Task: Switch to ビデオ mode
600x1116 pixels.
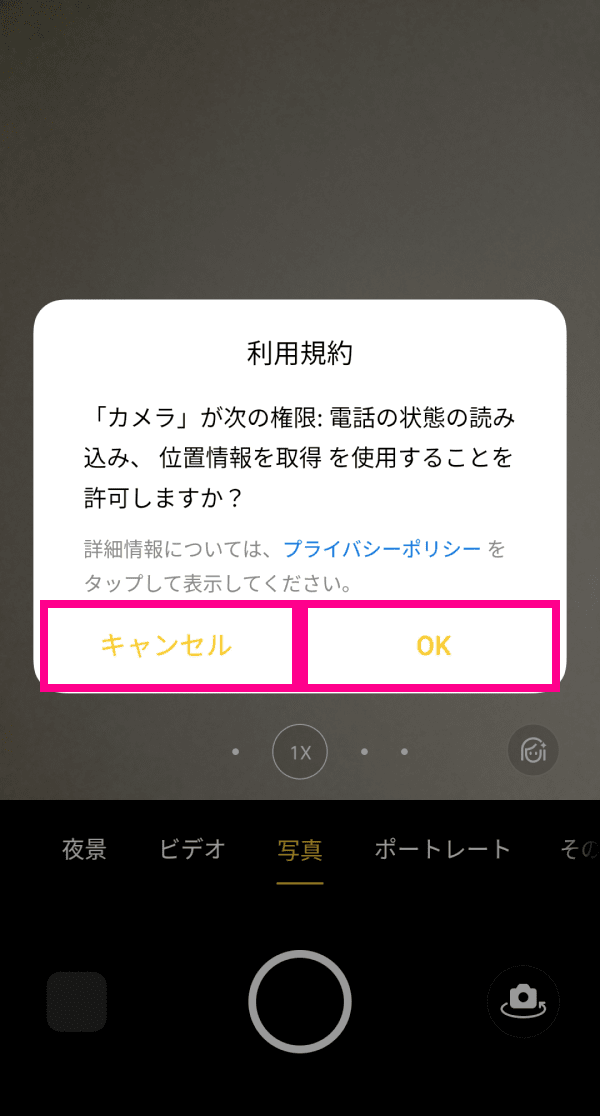Action: (192, 850)
